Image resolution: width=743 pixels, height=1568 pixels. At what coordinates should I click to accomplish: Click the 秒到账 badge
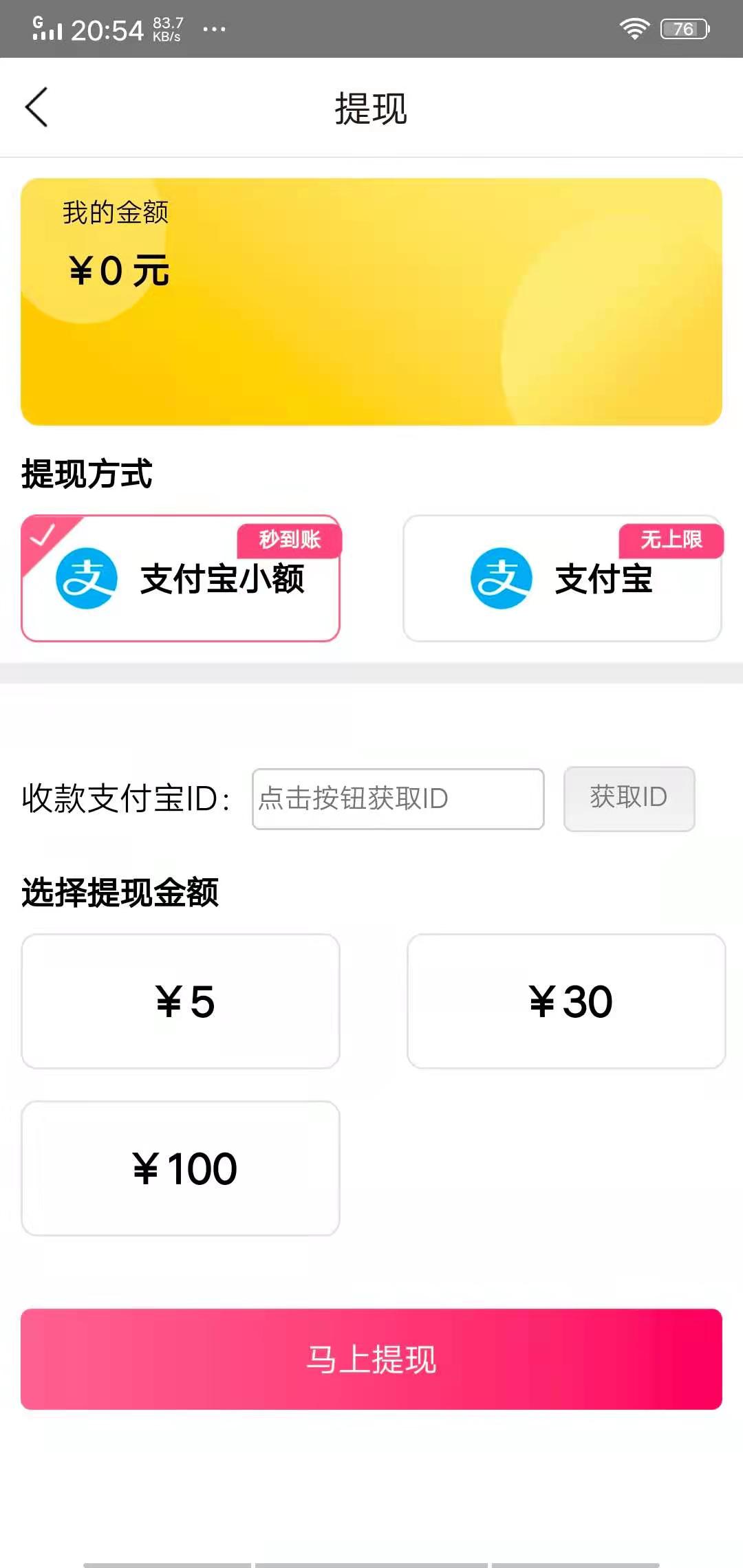click(290, 541)
